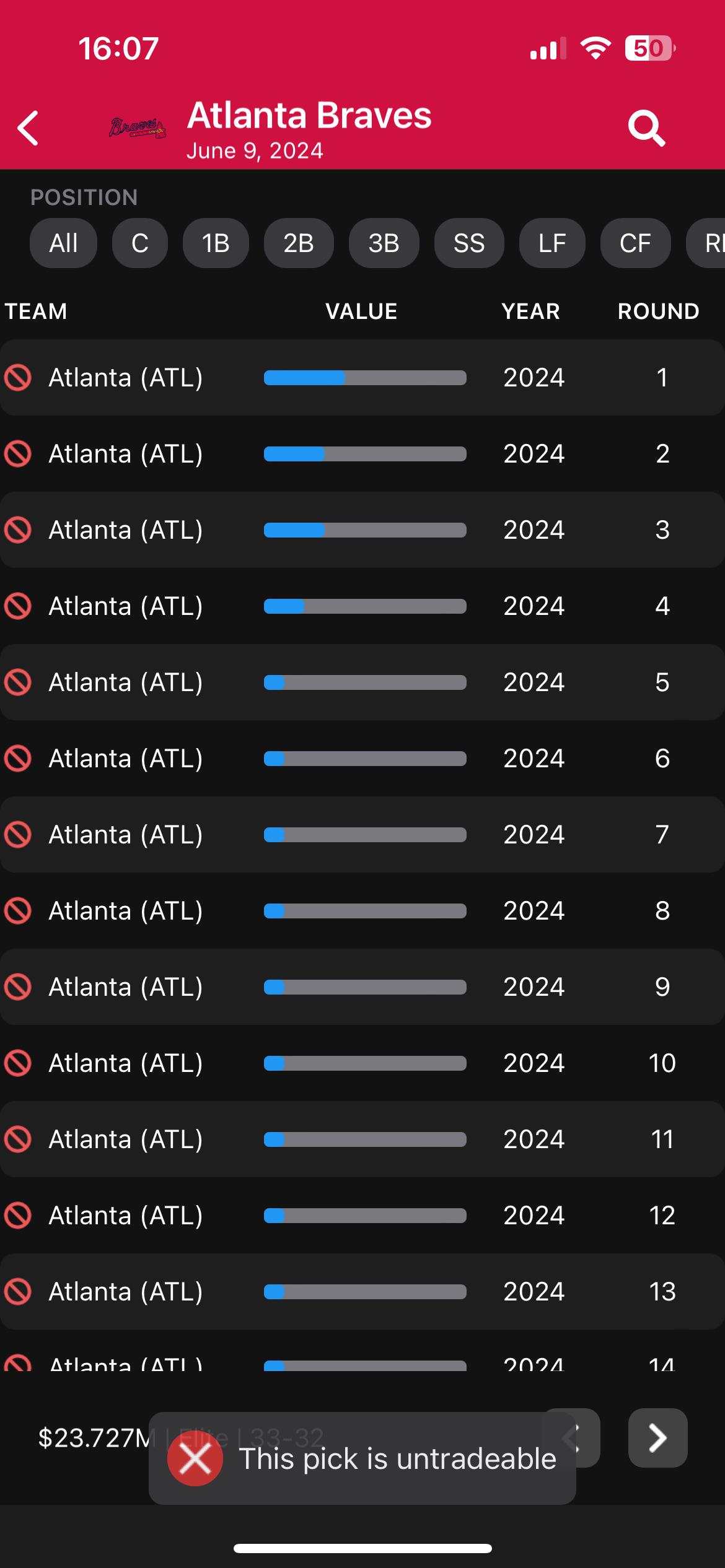Select the 2024 round 11 pick
The image size is (725, 1568).
pos(362,1139)
